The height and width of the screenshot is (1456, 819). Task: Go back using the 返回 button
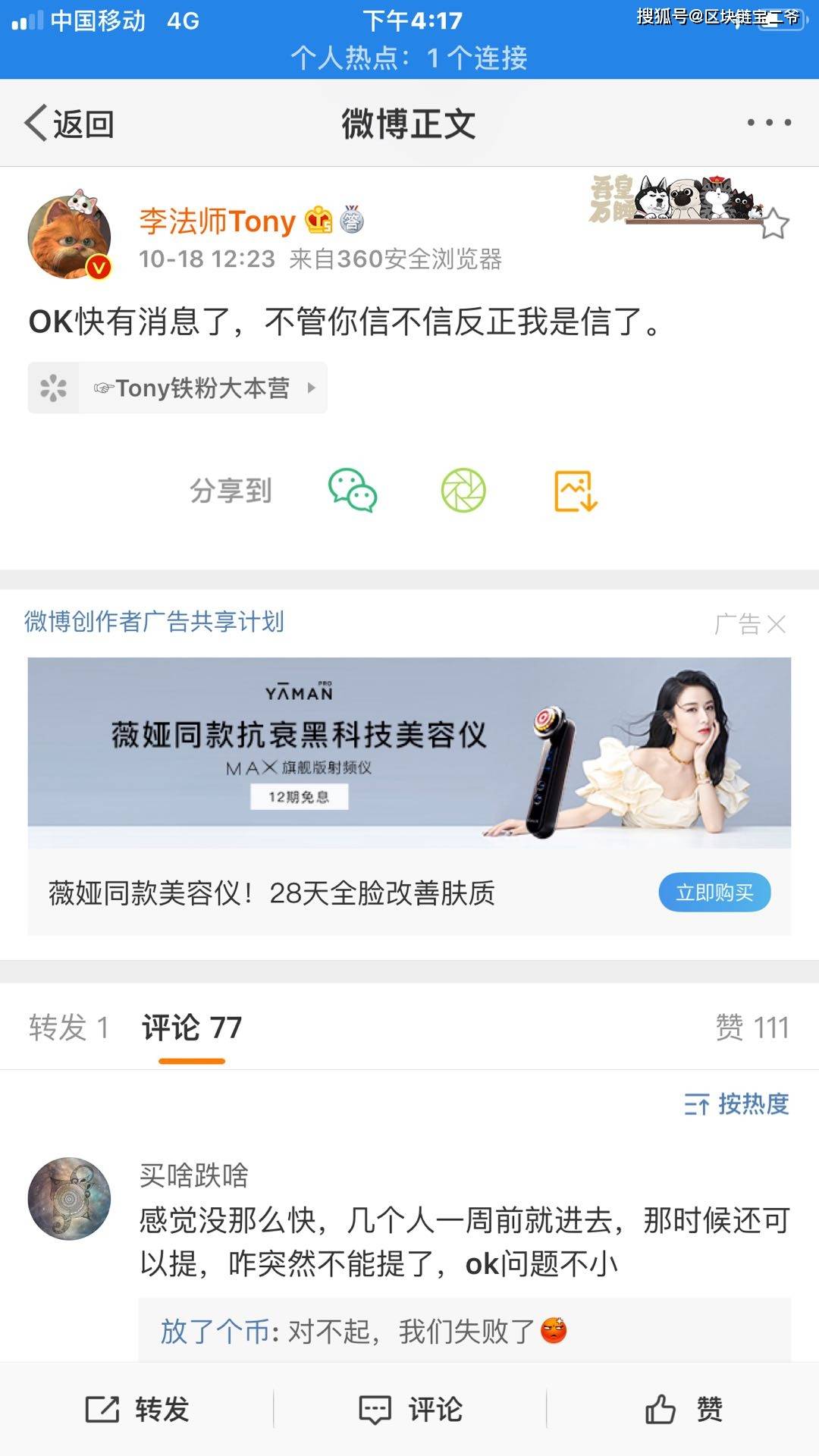pos(70,124)
